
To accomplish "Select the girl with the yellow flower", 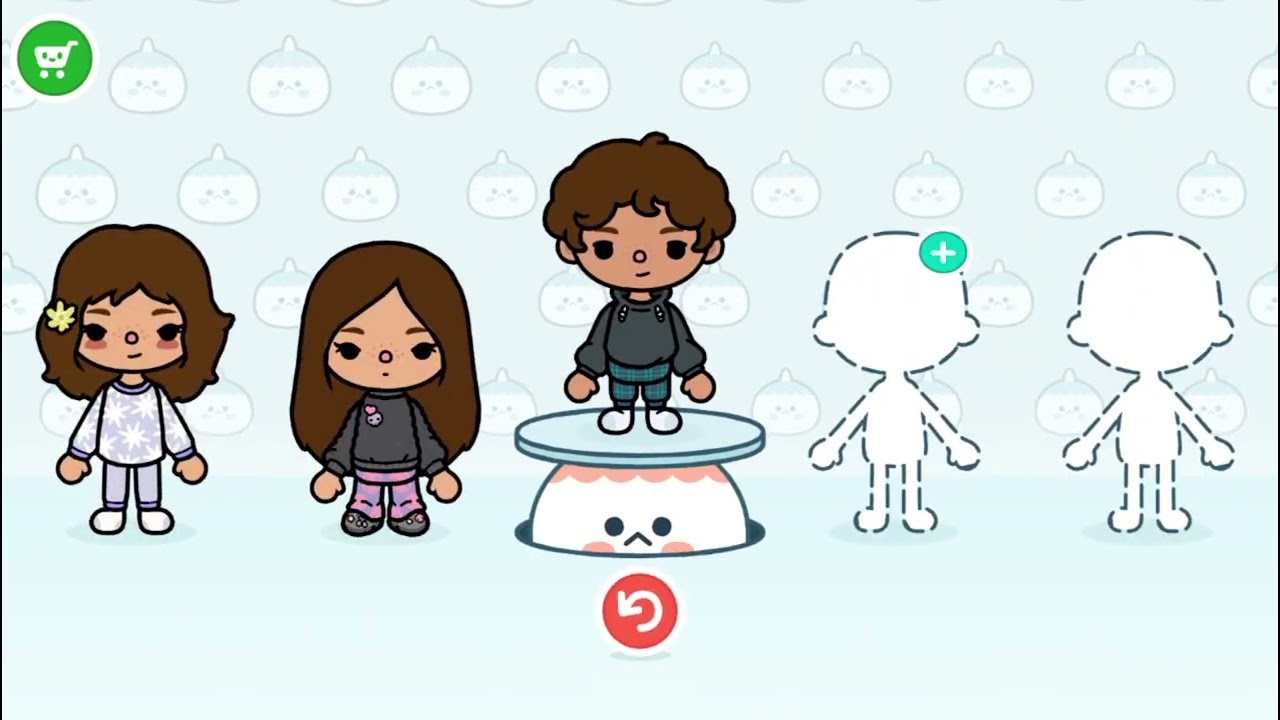I will 132,380.
